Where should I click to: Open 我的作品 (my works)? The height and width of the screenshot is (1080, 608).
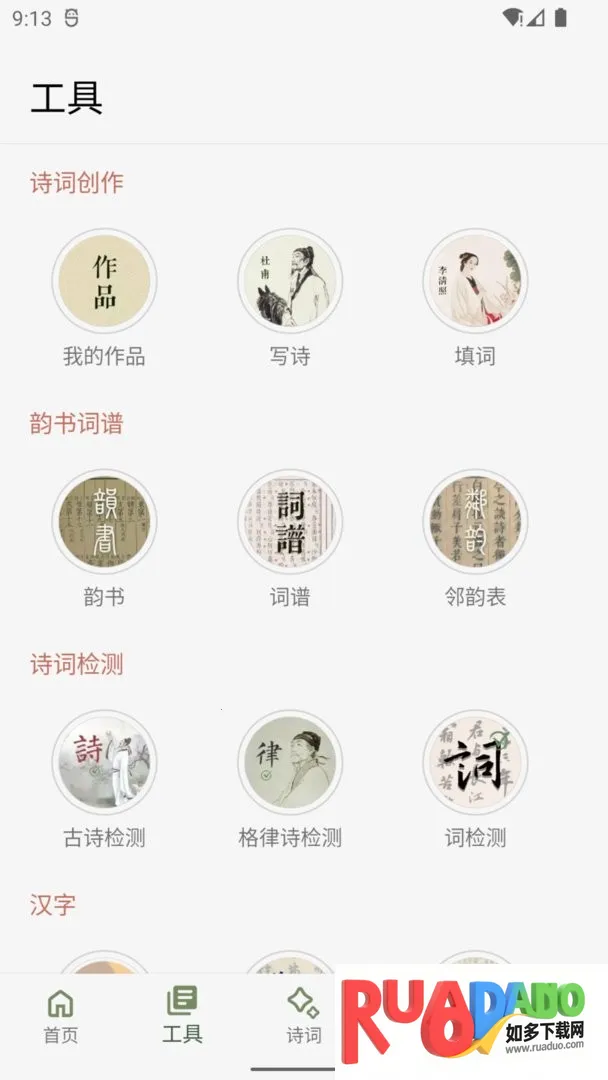point(104,280)
